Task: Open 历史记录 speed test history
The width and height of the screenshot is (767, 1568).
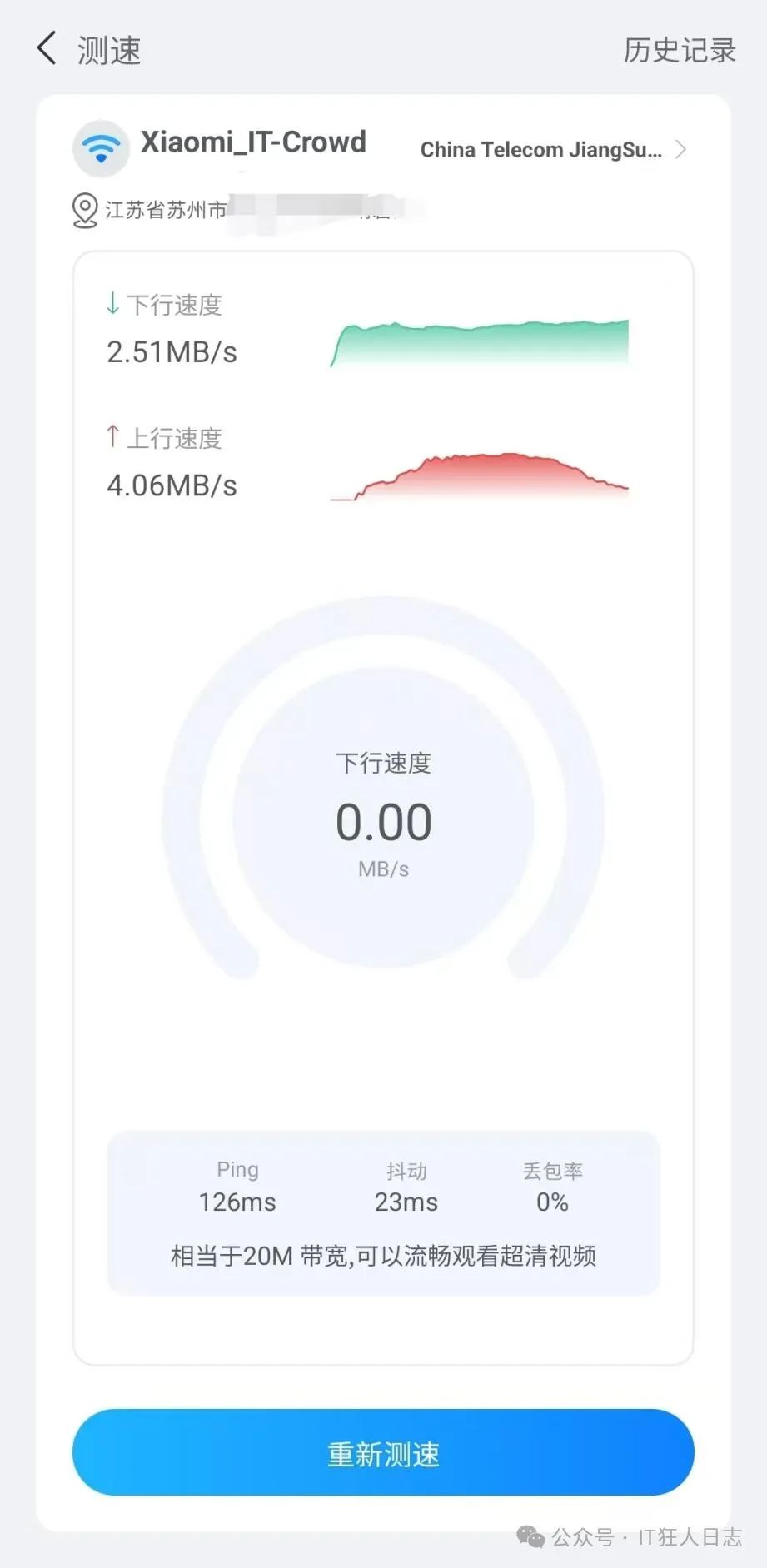Action: click(x=679, y=50)
